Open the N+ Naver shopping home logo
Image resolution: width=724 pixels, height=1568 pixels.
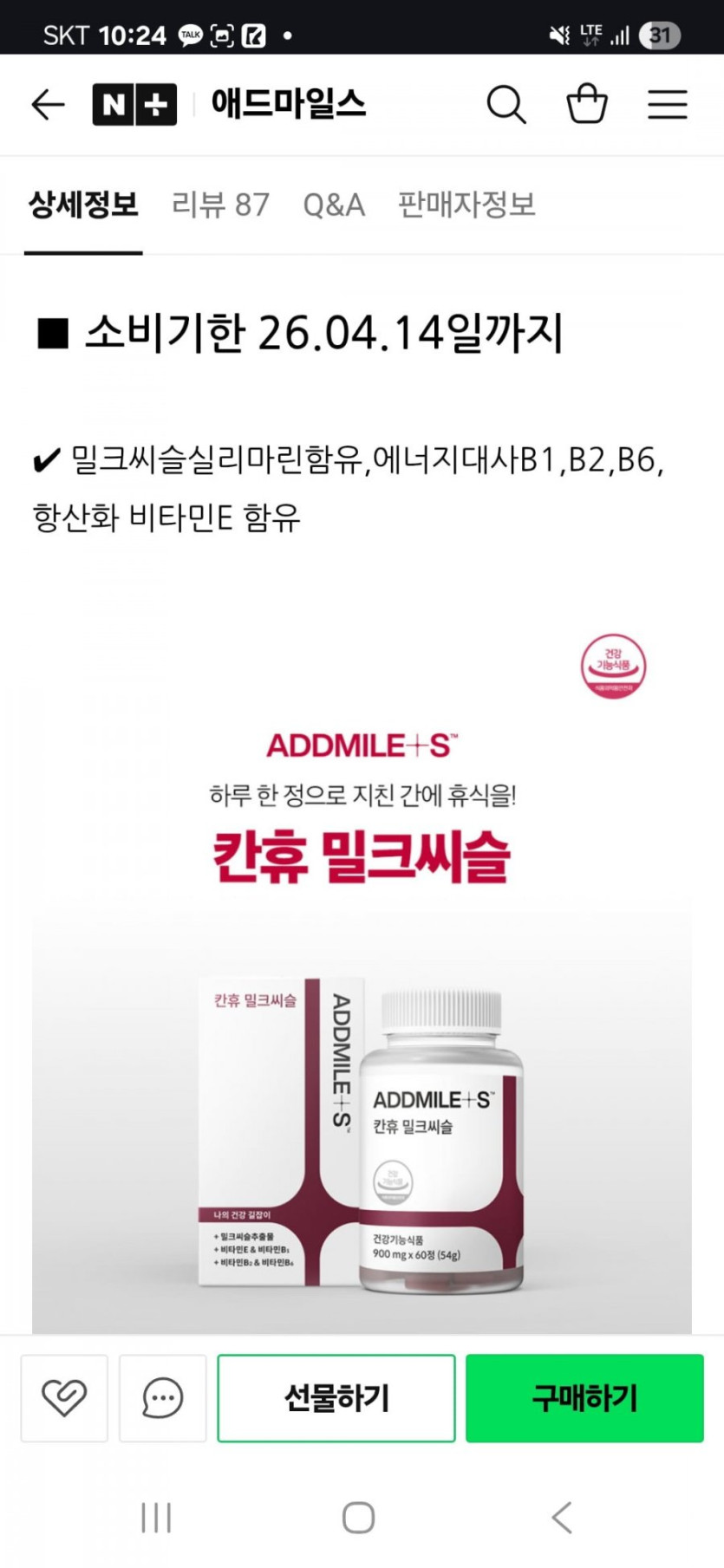click(134, 105)
